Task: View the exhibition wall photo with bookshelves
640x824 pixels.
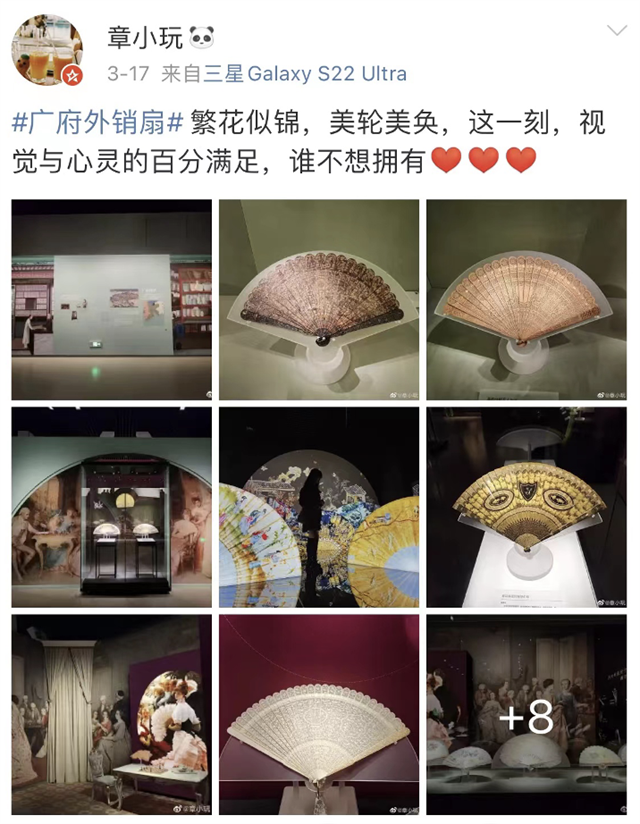Action: 112,299
